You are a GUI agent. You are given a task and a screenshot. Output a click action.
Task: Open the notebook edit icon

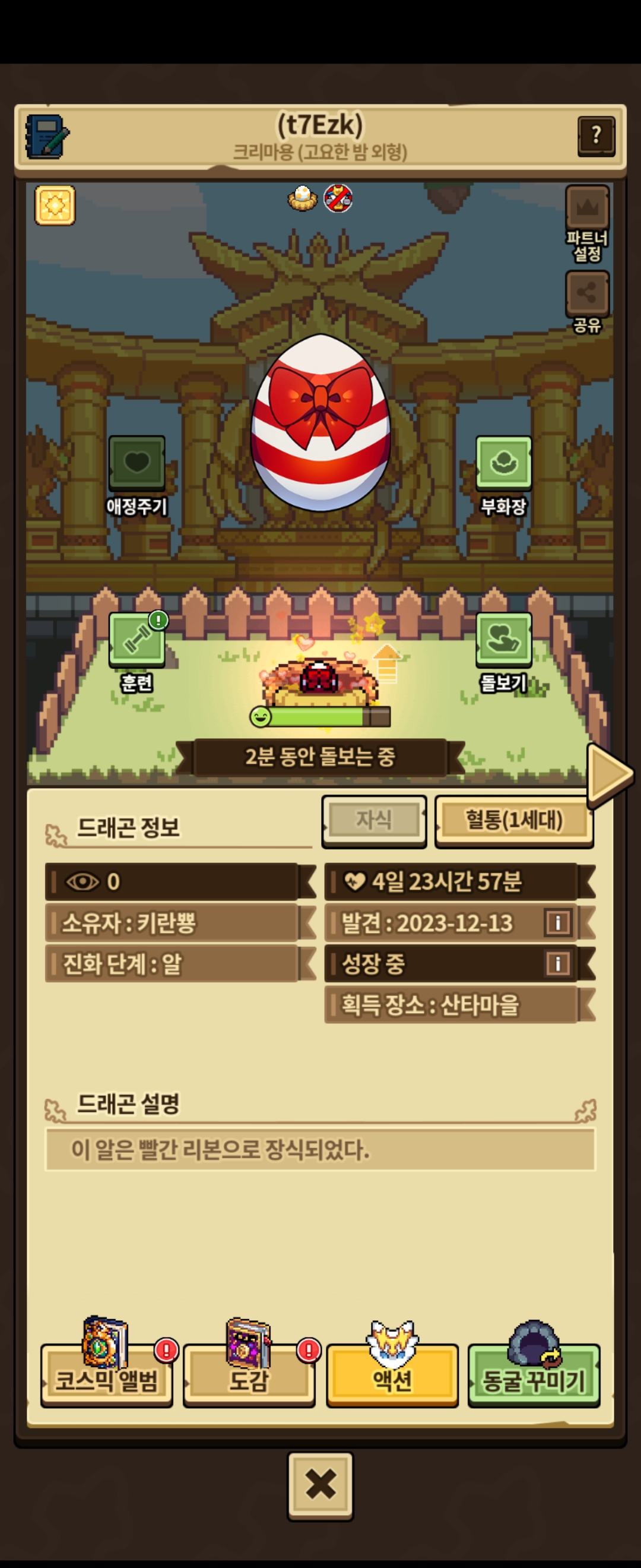pyautogui.click(x=47, y=137)
